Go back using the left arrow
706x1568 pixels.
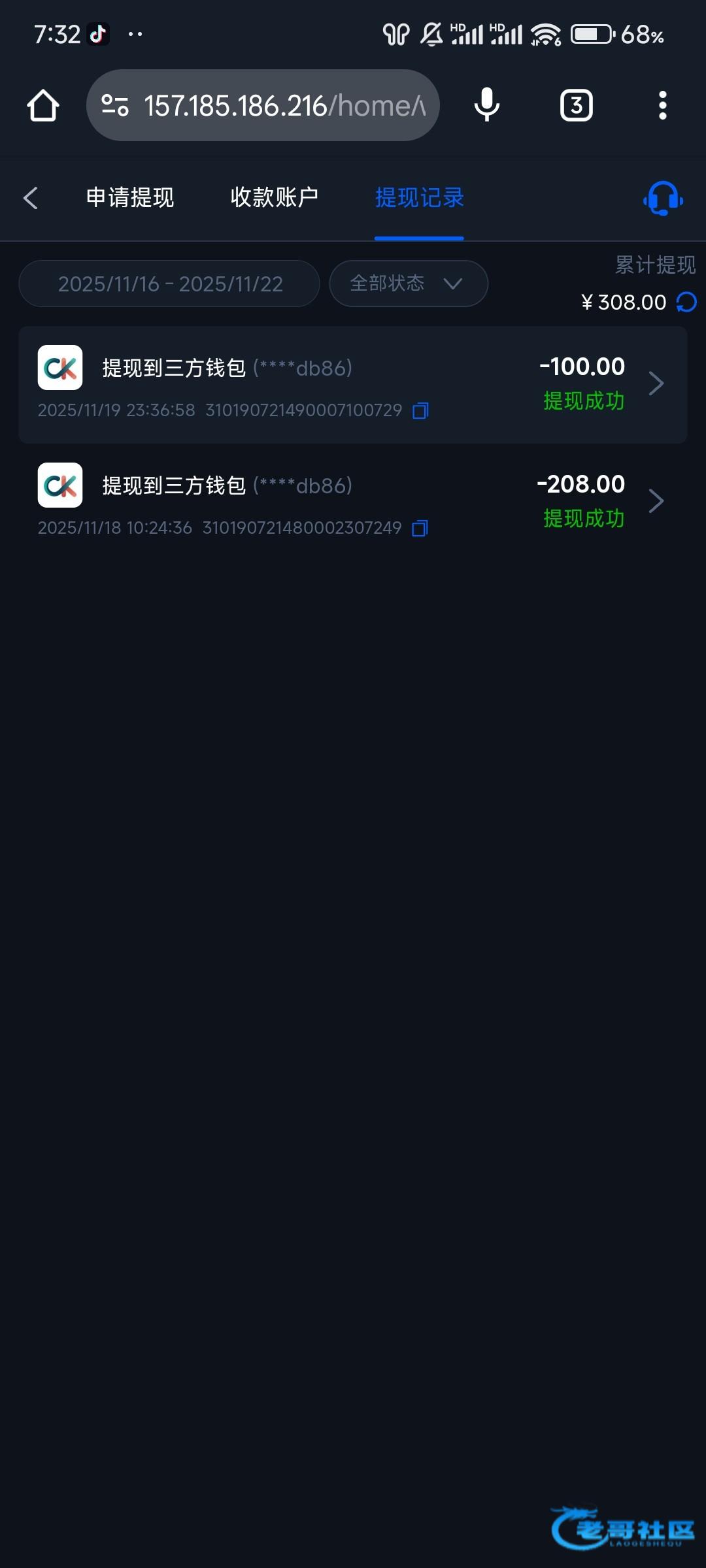click(30, 197)
